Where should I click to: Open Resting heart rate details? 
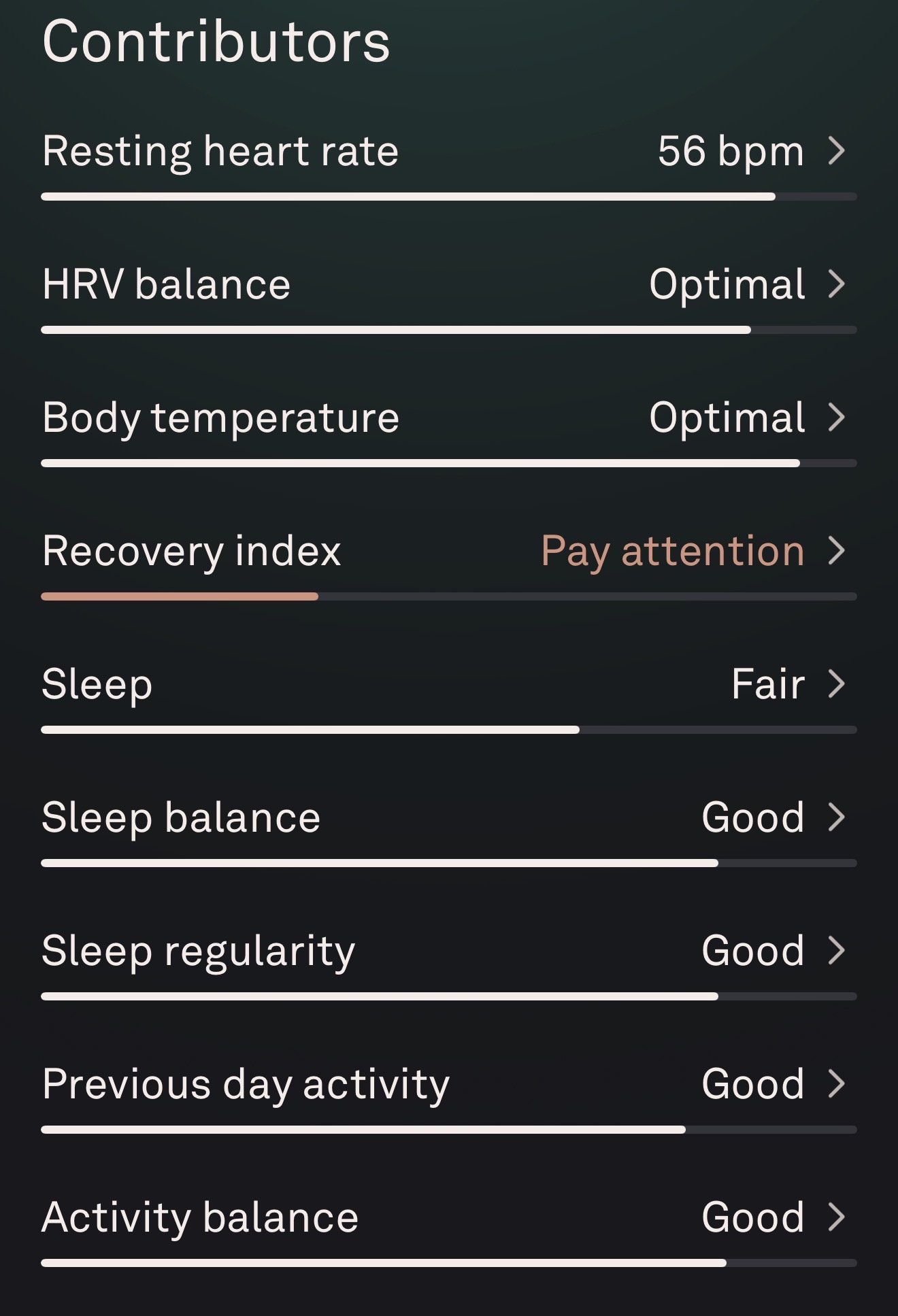pos(448,151)
